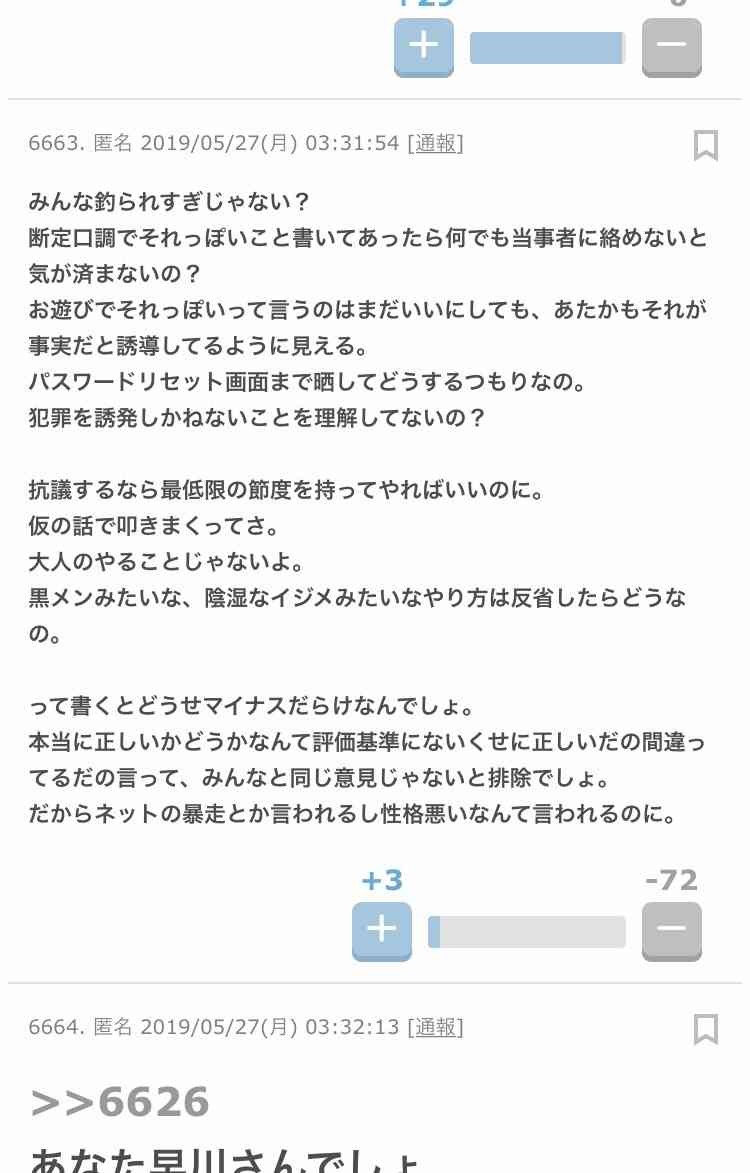The width and height of the screenshot is (750, 1173).
Task: Open the quoted reply link >>6626
Action: (x=120, y=1102)
